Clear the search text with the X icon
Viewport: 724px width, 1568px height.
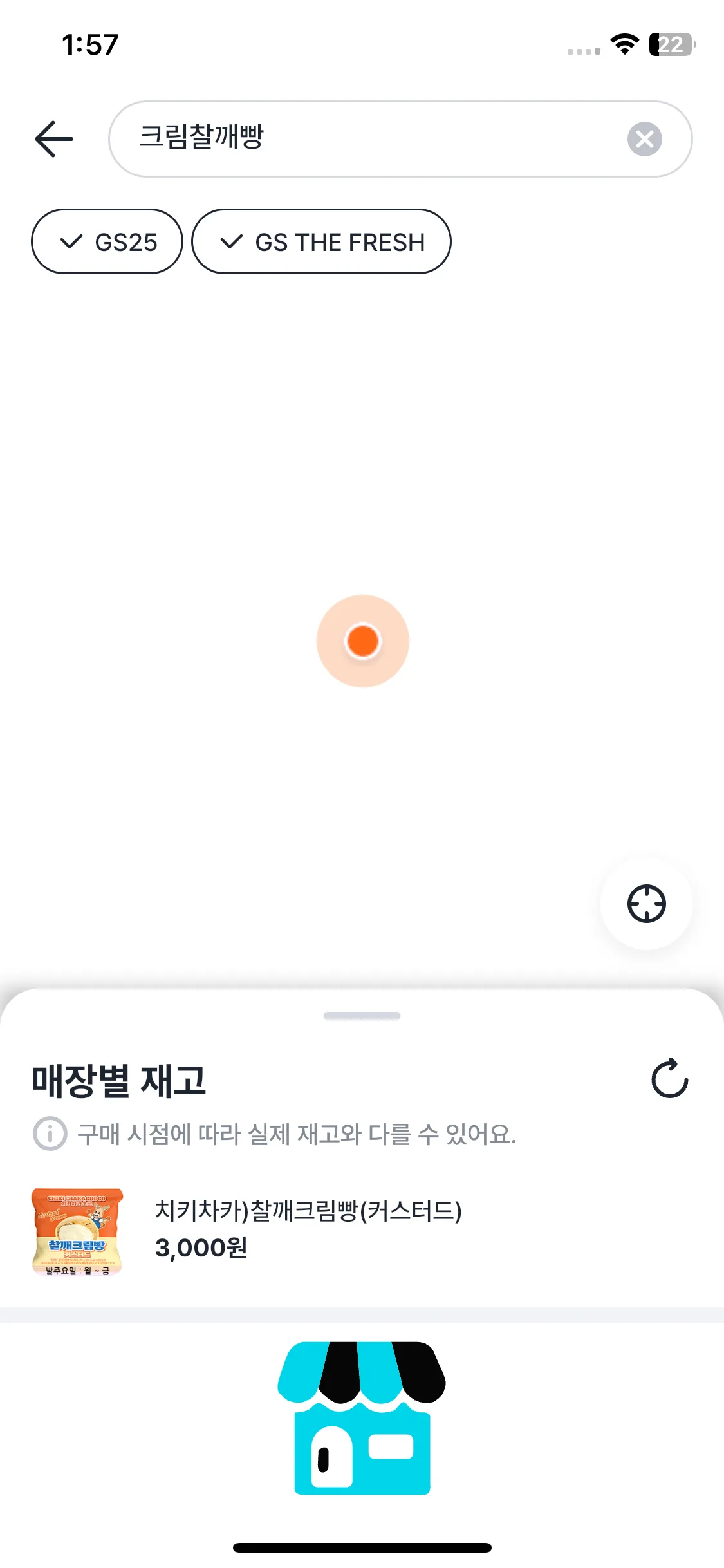click(645, 138)
